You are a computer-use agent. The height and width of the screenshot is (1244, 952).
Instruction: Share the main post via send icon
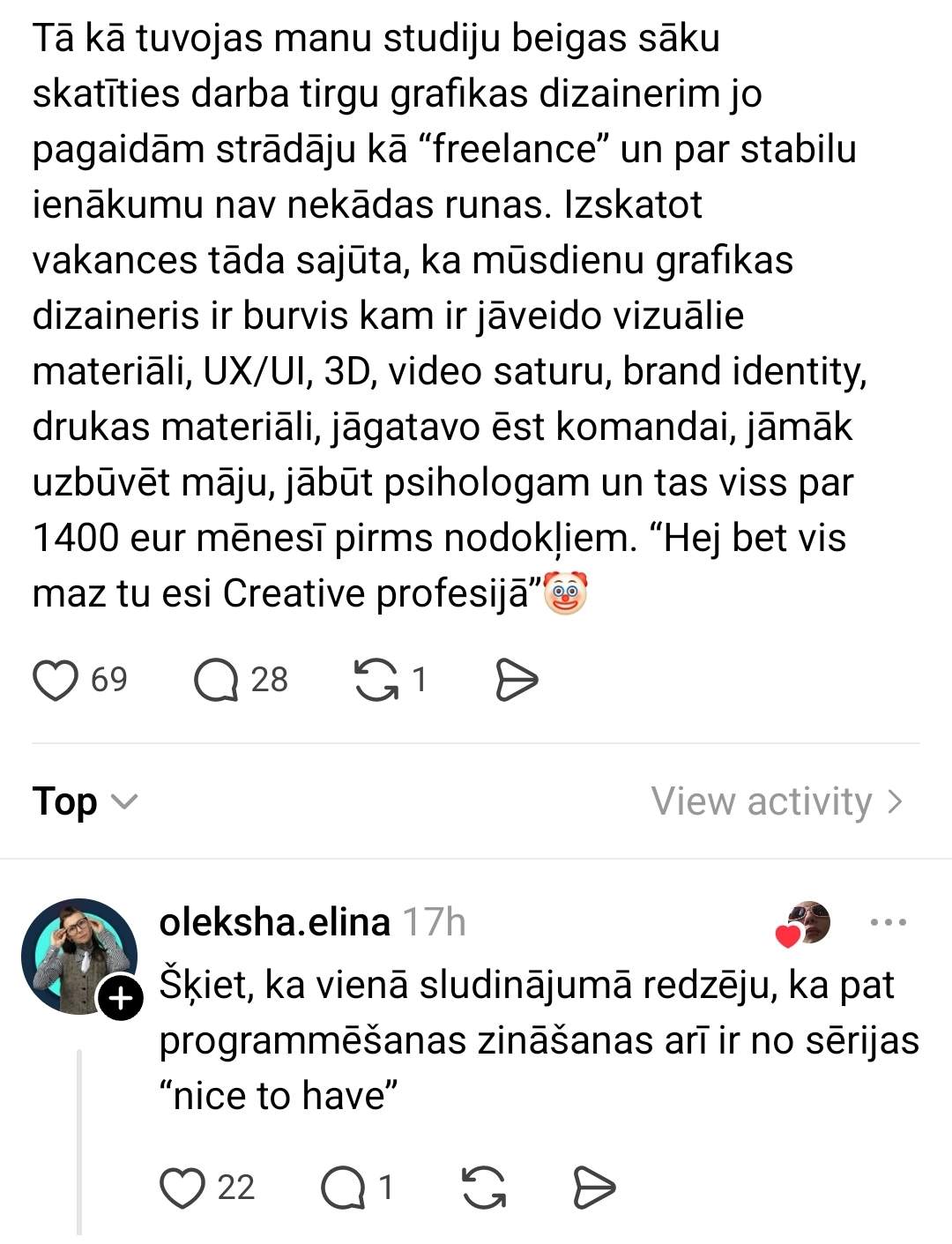(x=517, y=681)
